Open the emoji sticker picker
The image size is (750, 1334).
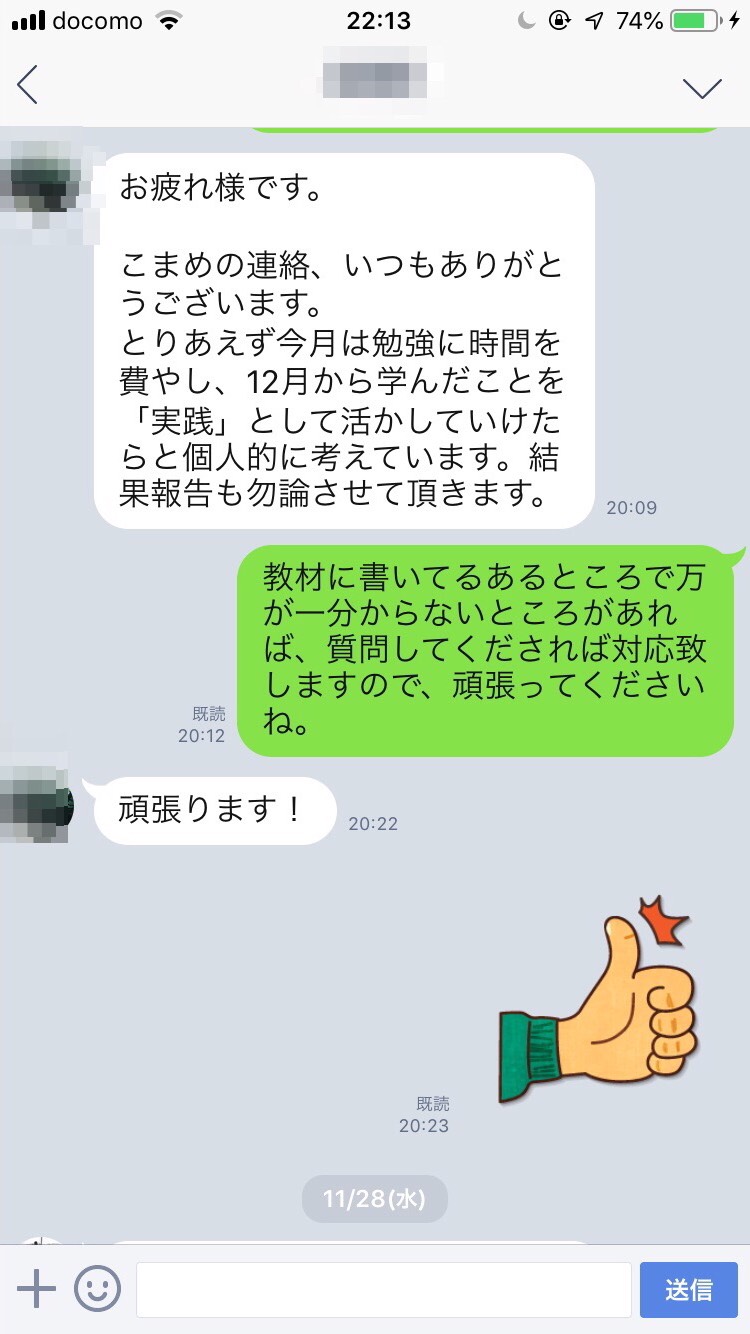click(x=97, y=1290)
